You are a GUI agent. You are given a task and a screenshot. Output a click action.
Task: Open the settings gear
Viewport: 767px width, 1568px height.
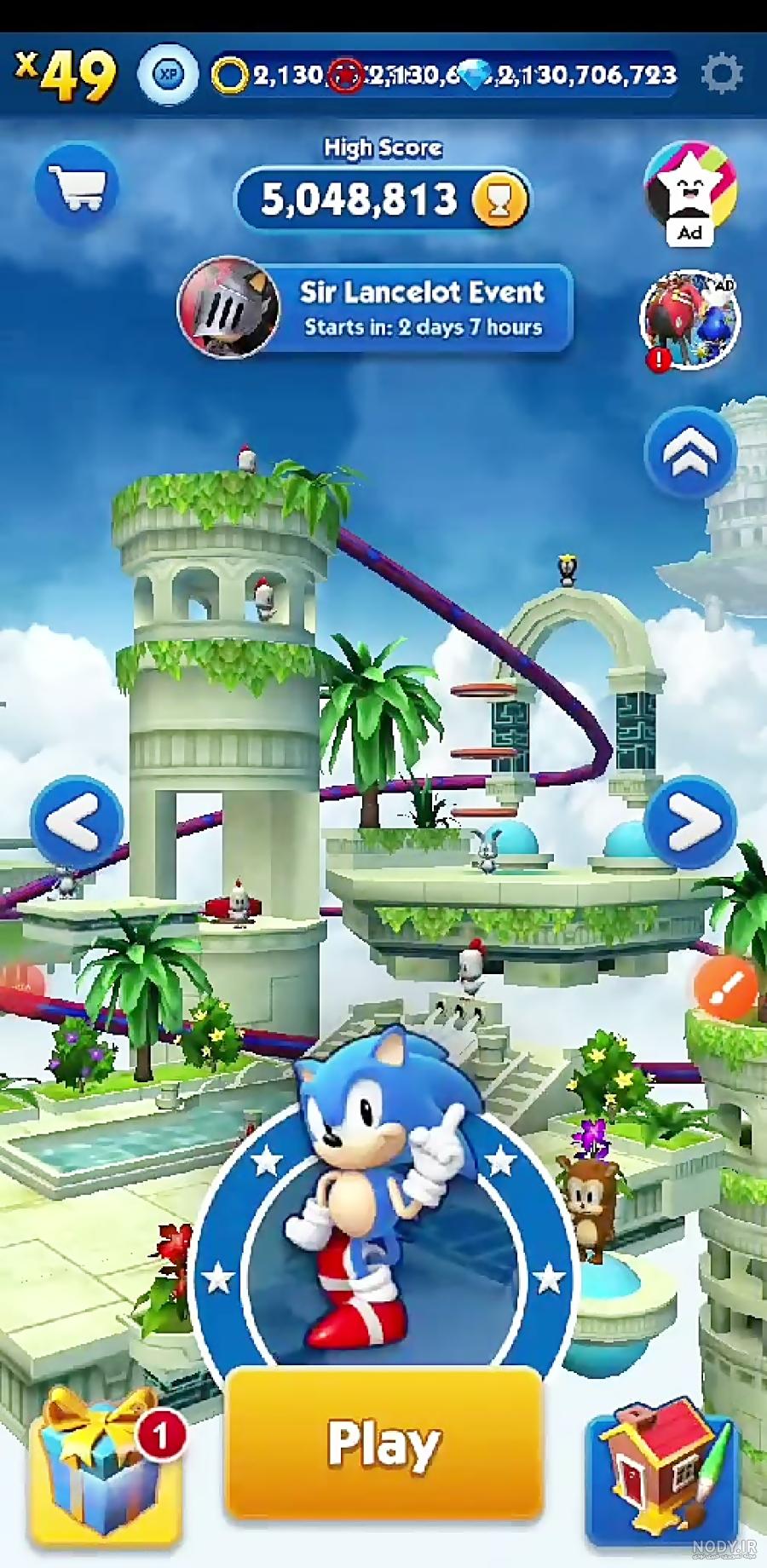[x=722, y=75]
